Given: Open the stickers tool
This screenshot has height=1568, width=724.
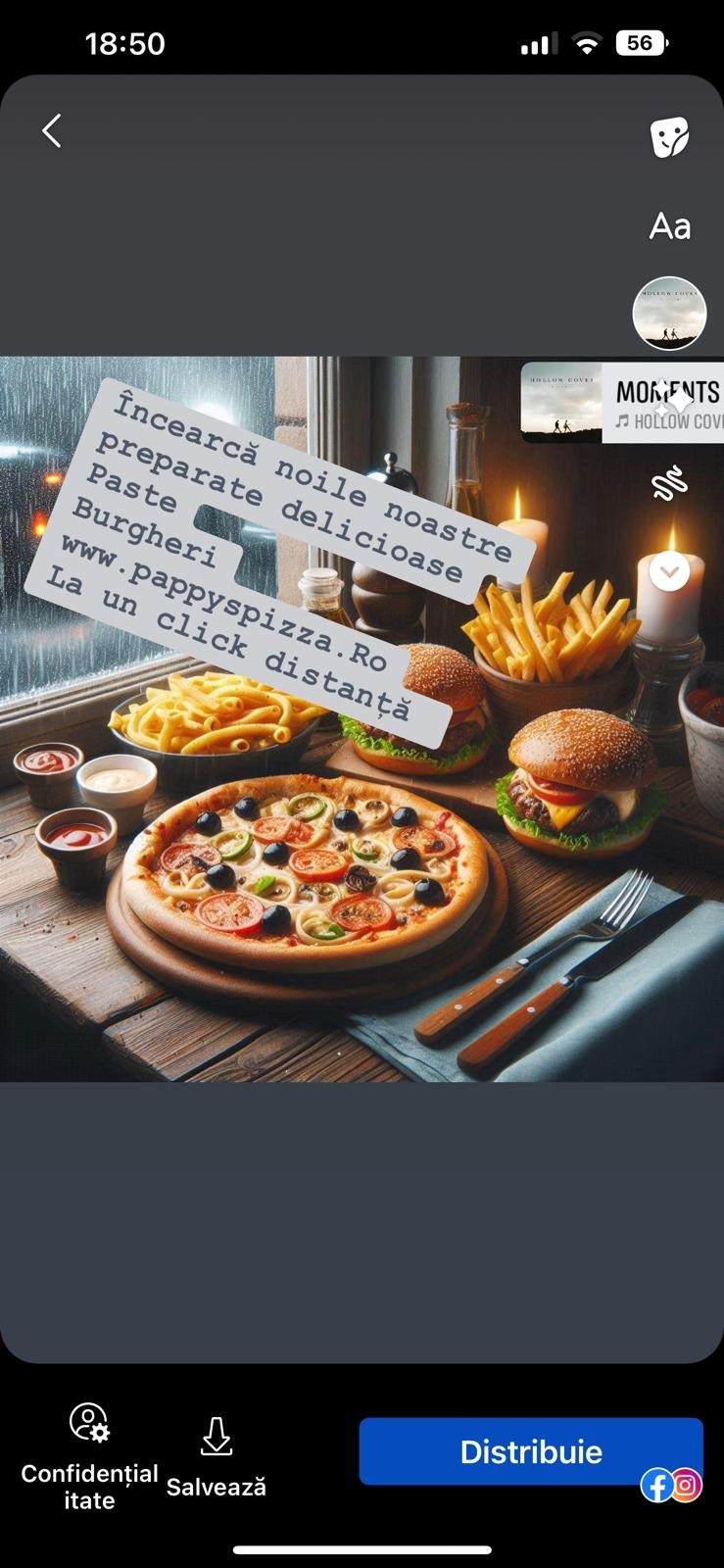Looking at the screenshot, I should pos(669,137).
